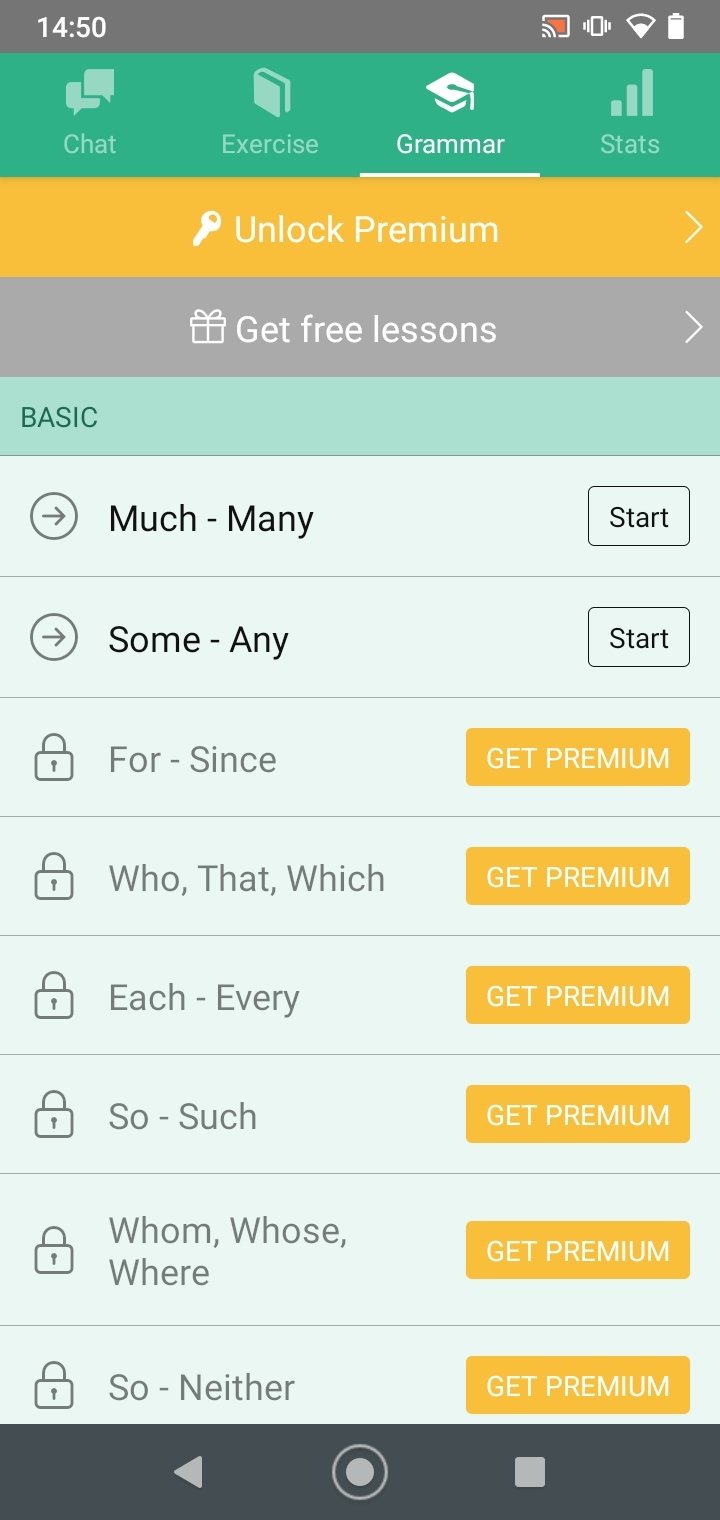
Task: Get premium for Who, That, Which
Action: point(578,876)
